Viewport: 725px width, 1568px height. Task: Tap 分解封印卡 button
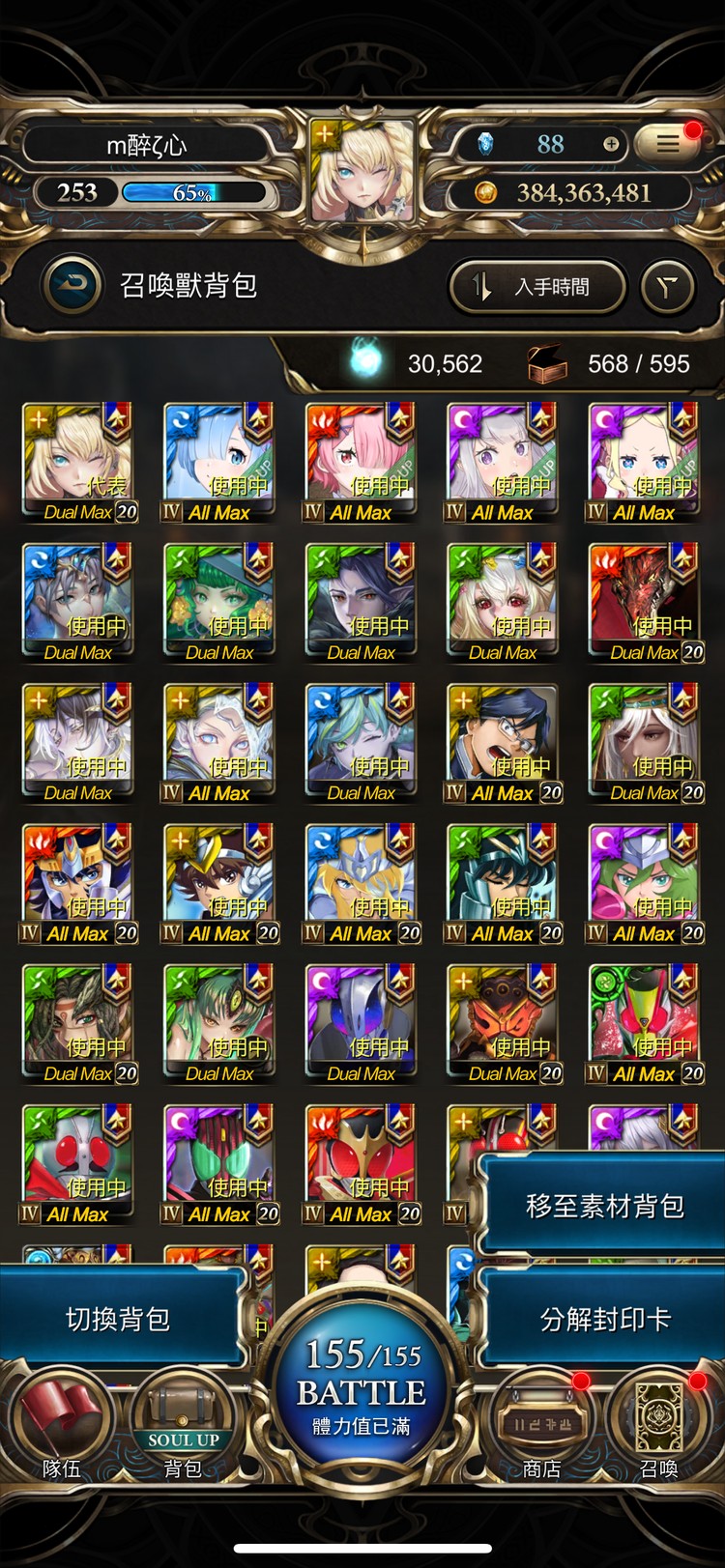click(604, 1320)
